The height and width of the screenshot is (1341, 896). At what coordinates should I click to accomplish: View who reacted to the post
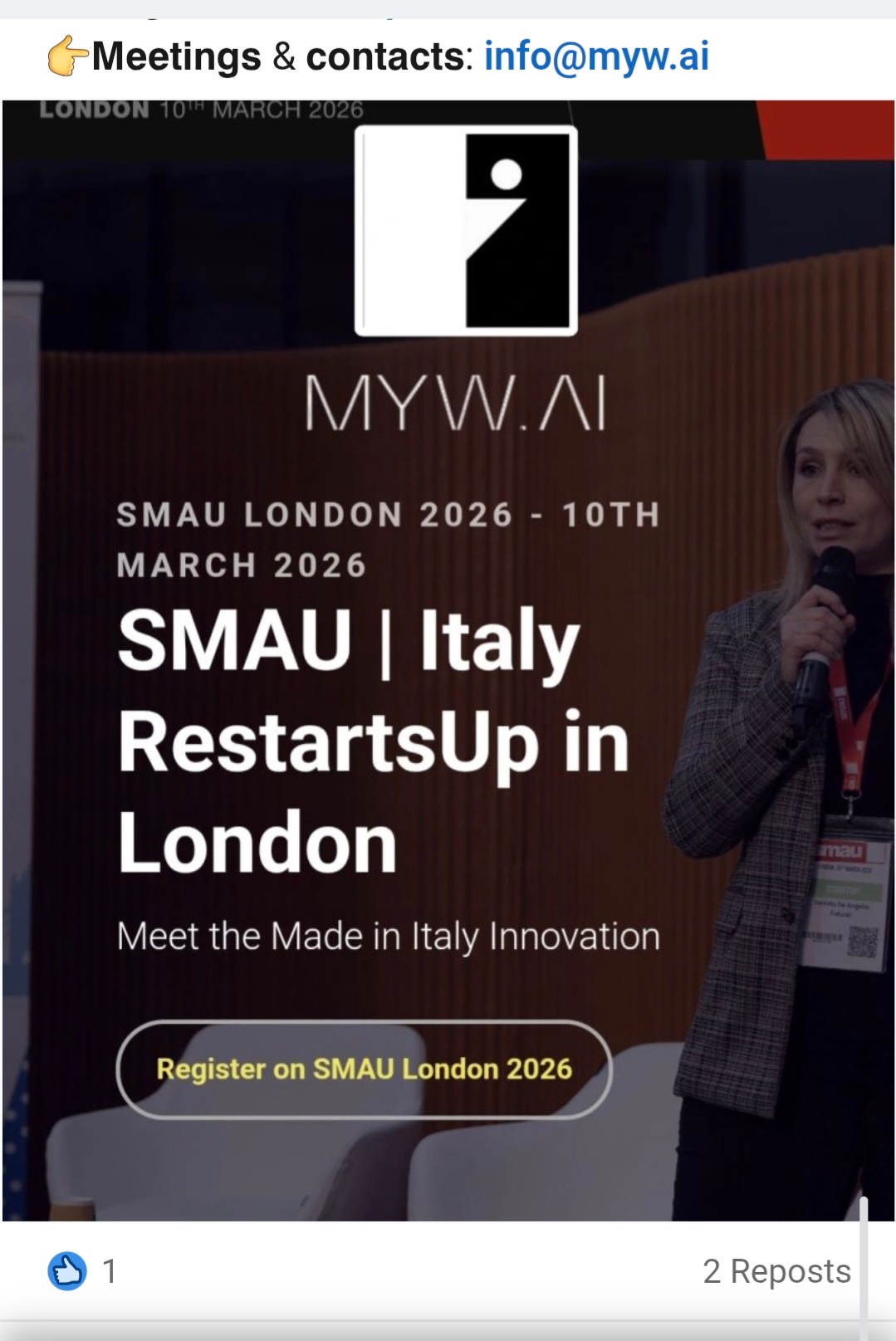point(81,1271)
